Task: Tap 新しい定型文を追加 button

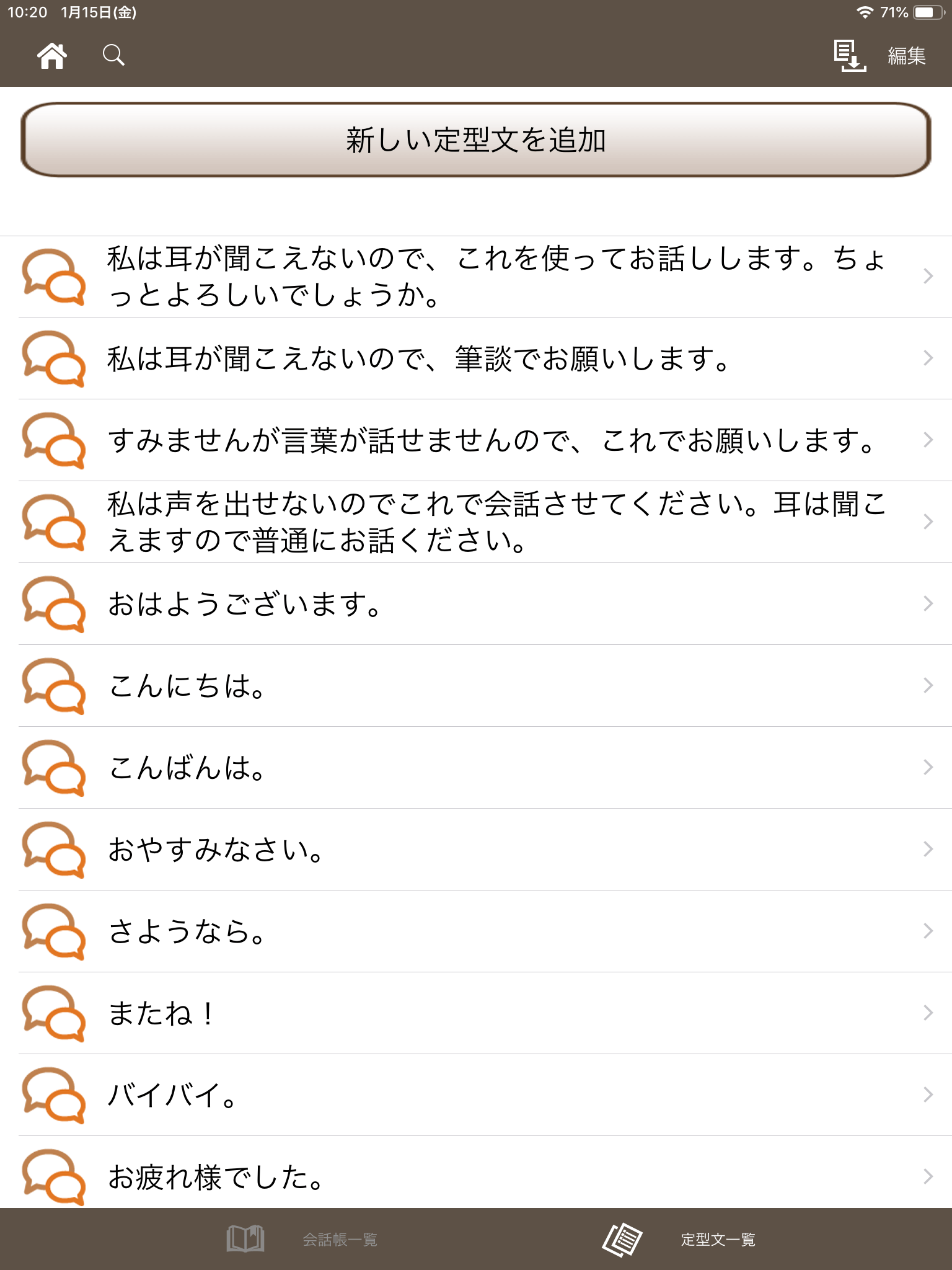Action: [x=476, y=140]
